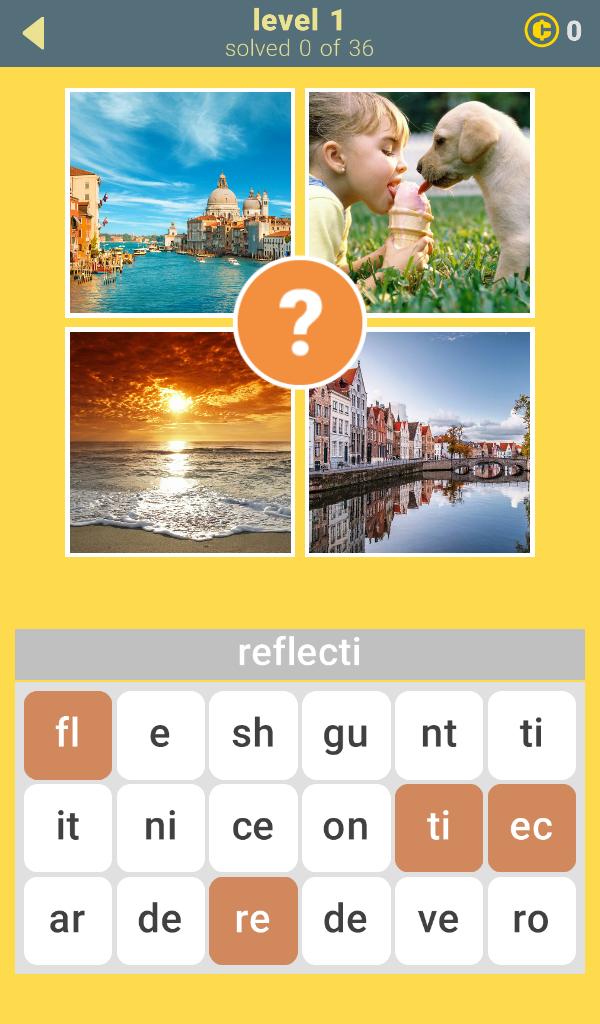The image size is (600, 1024).
Task: Pick the 'ro' letter tile
Action: tap(531, 920)
